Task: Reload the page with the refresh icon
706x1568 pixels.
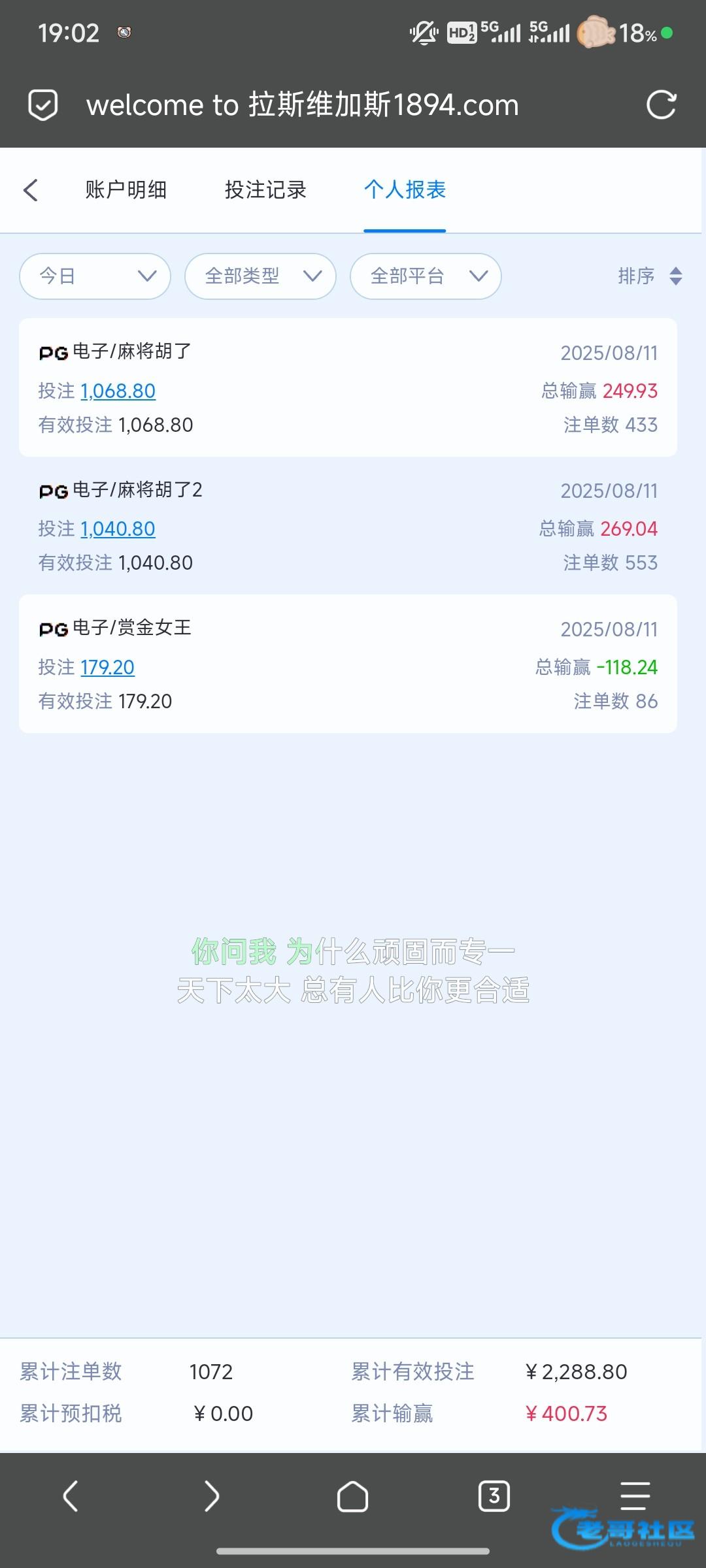Action: [x=661, y=105]
